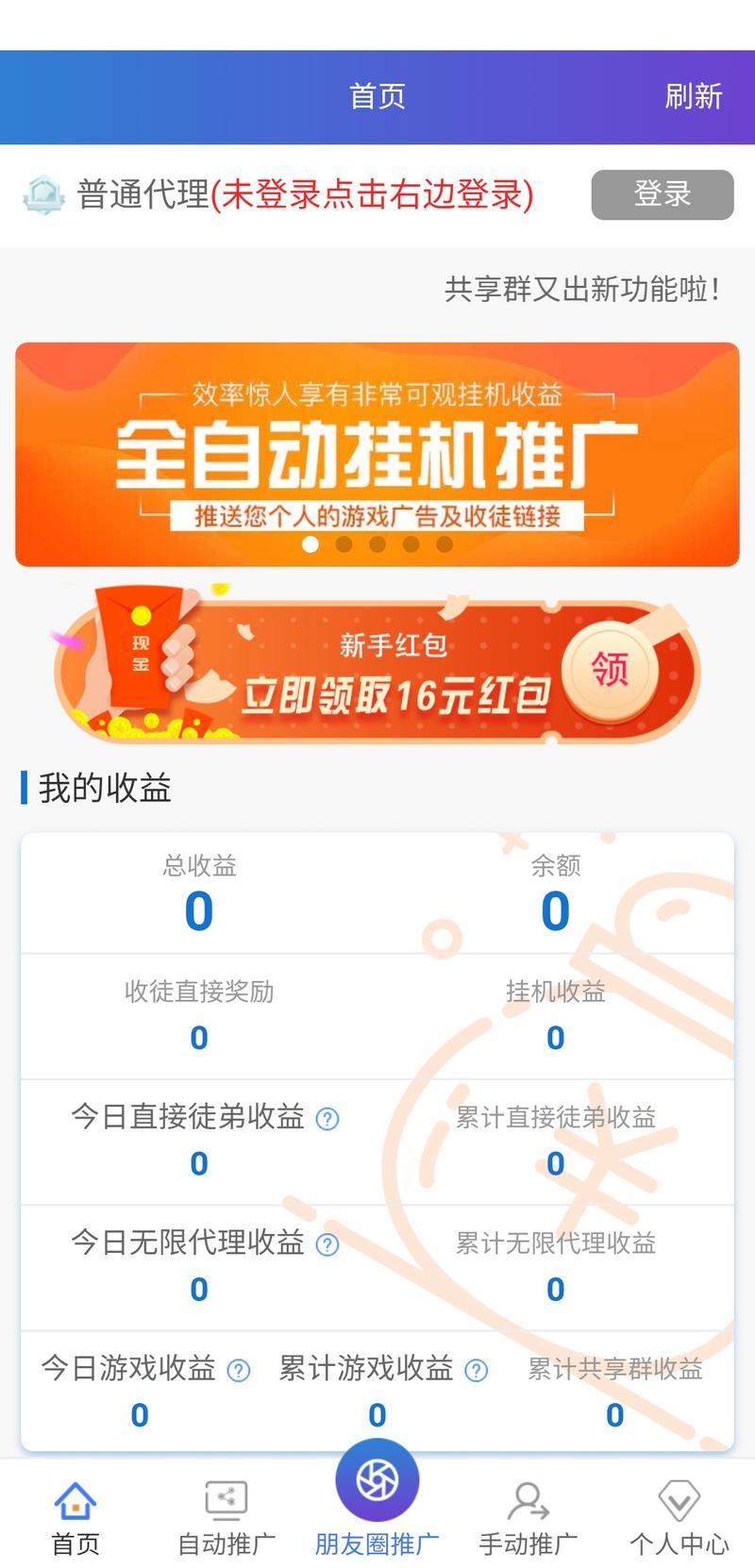Open help icon beside 累计游戏收益
Screen dimensions: 755x1568
click(x=477, y=1370)
